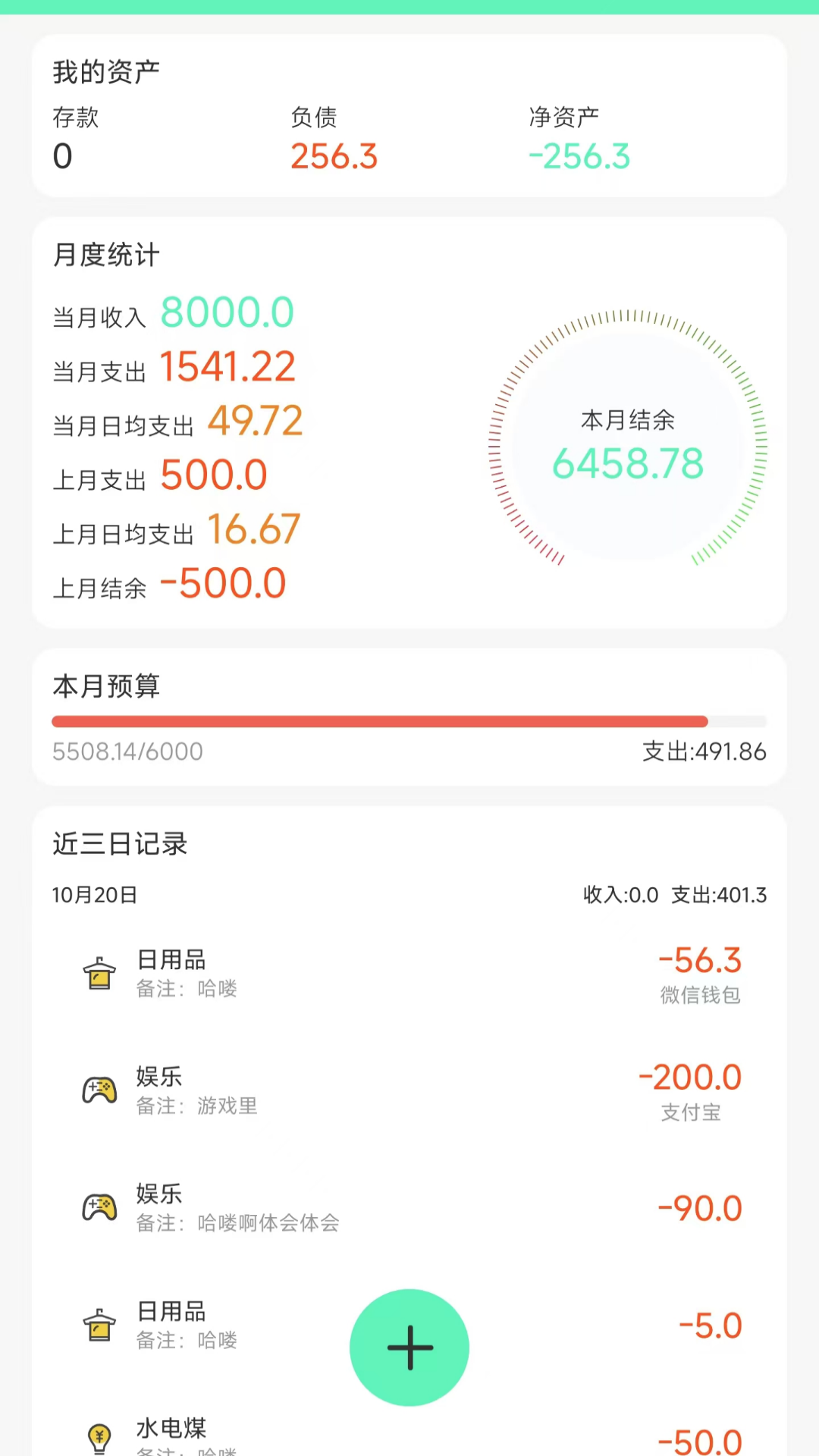Viewport: 819px width, 1456px height.
Task: Select the 近三日记录 section title
Action: (x=120, y=844)
